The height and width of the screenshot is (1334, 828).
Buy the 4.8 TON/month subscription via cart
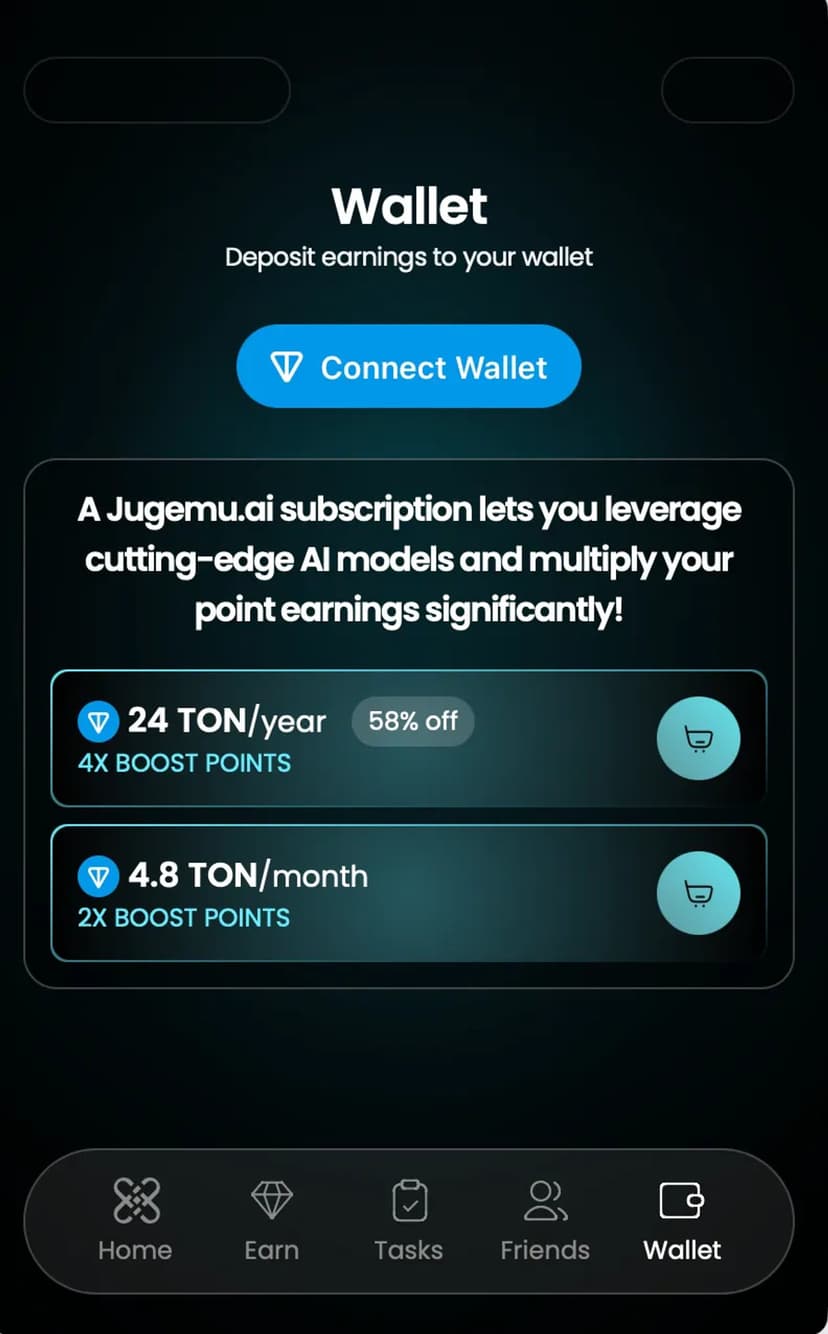[698, 893]
